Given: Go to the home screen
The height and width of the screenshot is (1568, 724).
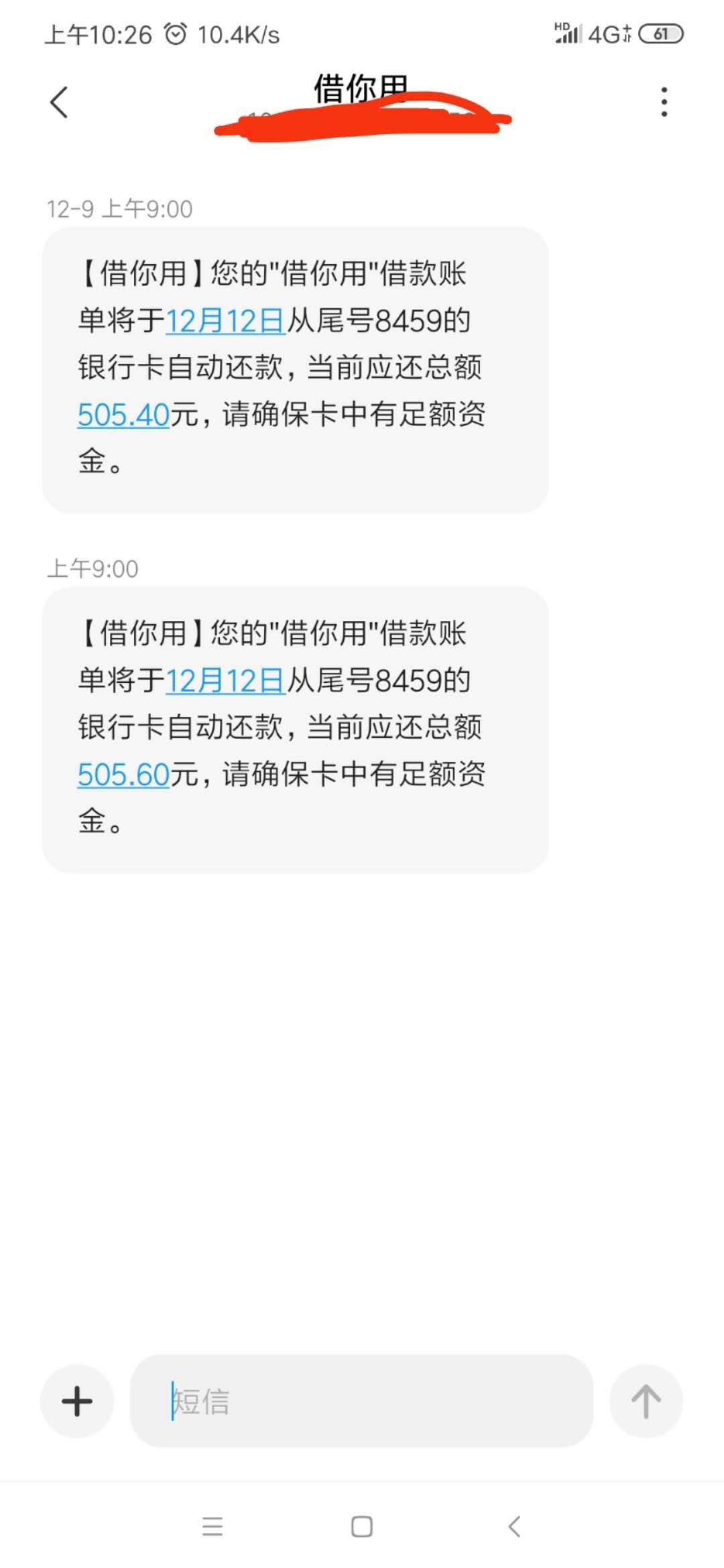Looking at the screenshot, I should (x=362, y=1527).
